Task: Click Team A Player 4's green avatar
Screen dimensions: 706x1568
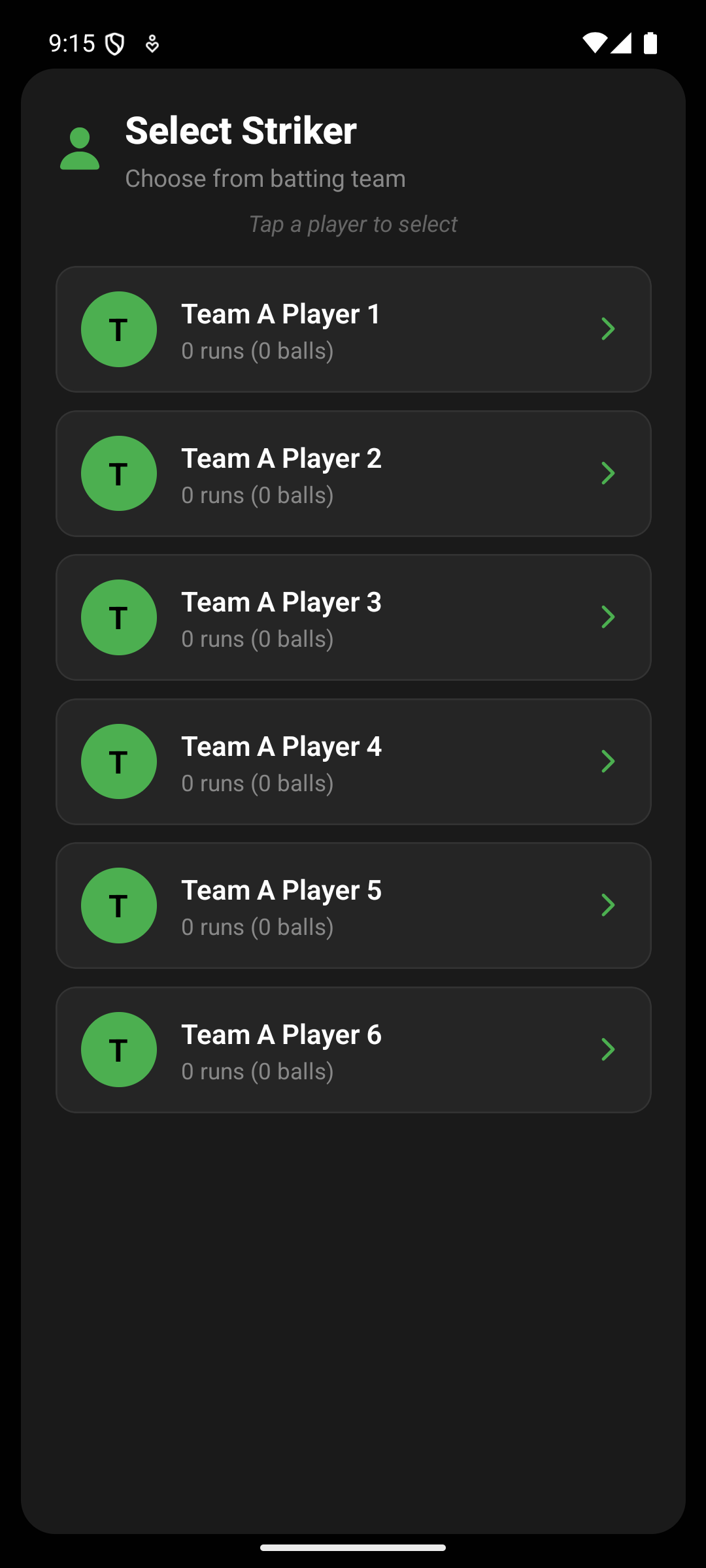Action: (x=118, y=761)
